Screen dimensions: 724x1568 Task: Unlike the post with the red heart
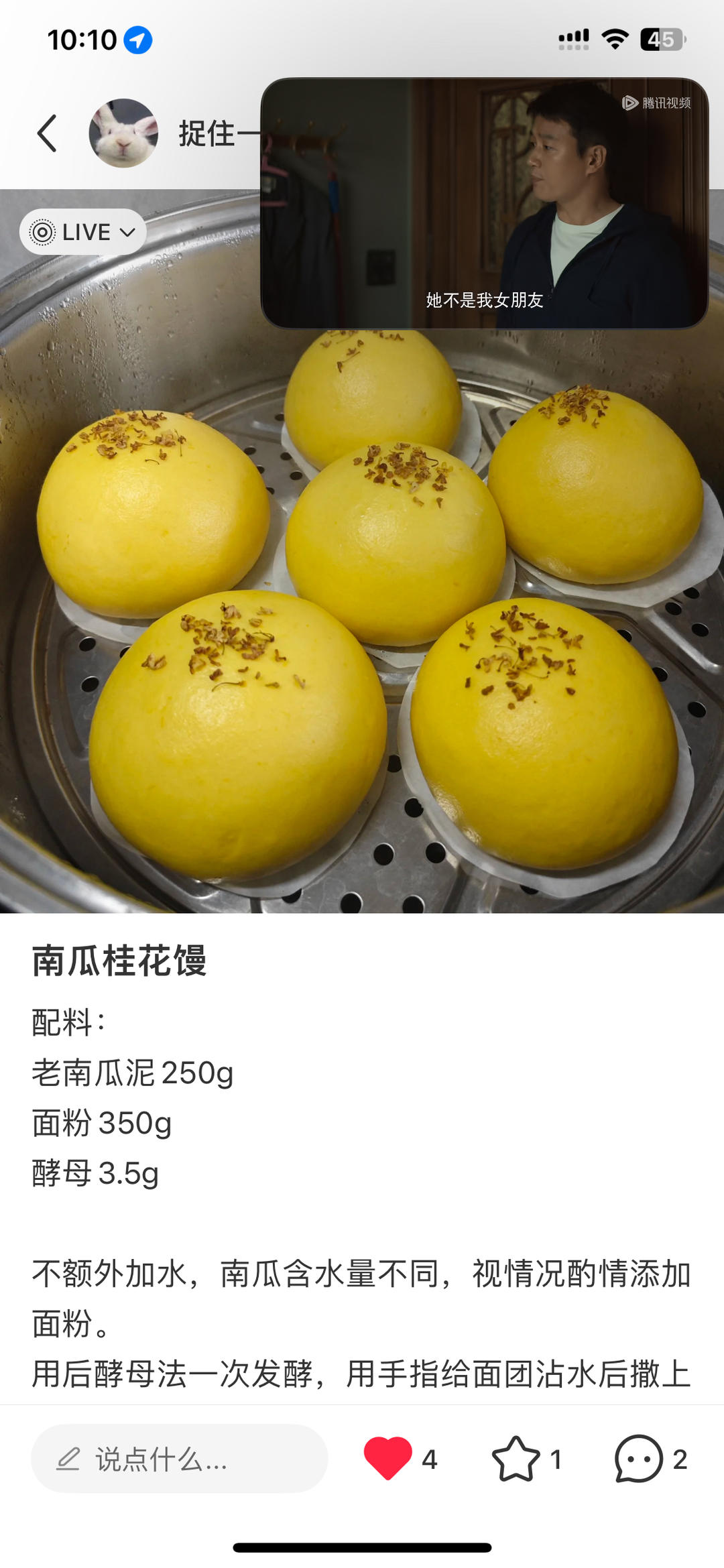click(387, 1459)
